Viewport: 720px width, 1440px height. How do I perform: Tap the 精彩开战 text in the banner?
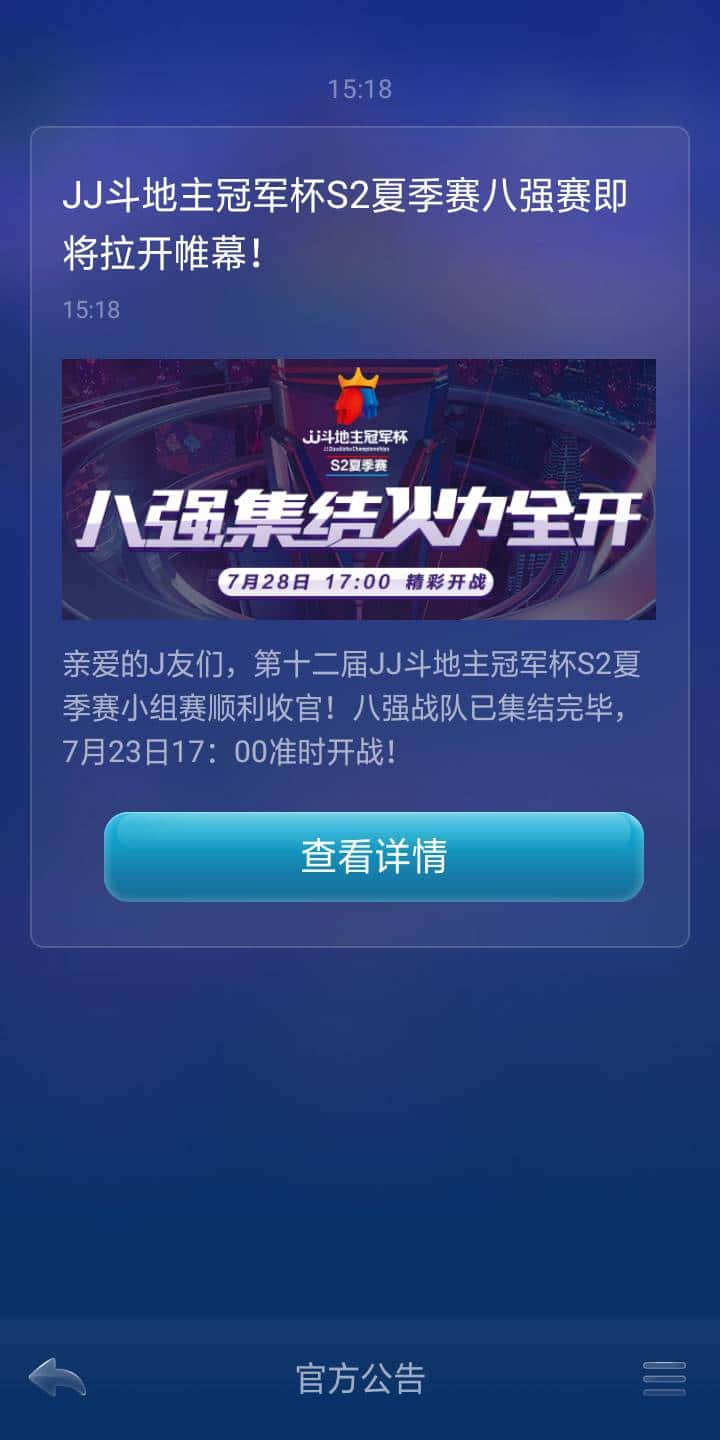(x=452, y=578)
